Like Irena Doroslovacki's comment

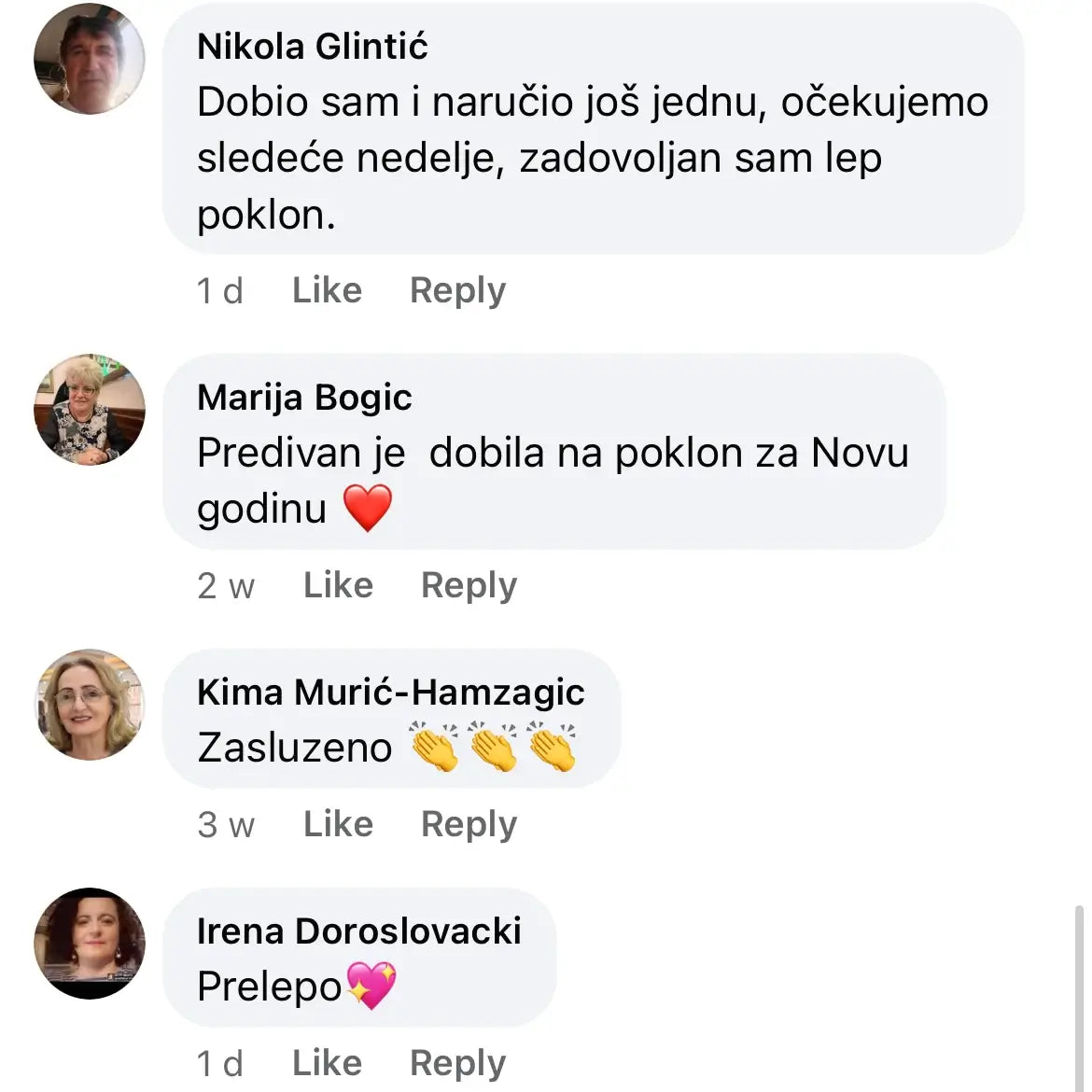point(327,1063)
